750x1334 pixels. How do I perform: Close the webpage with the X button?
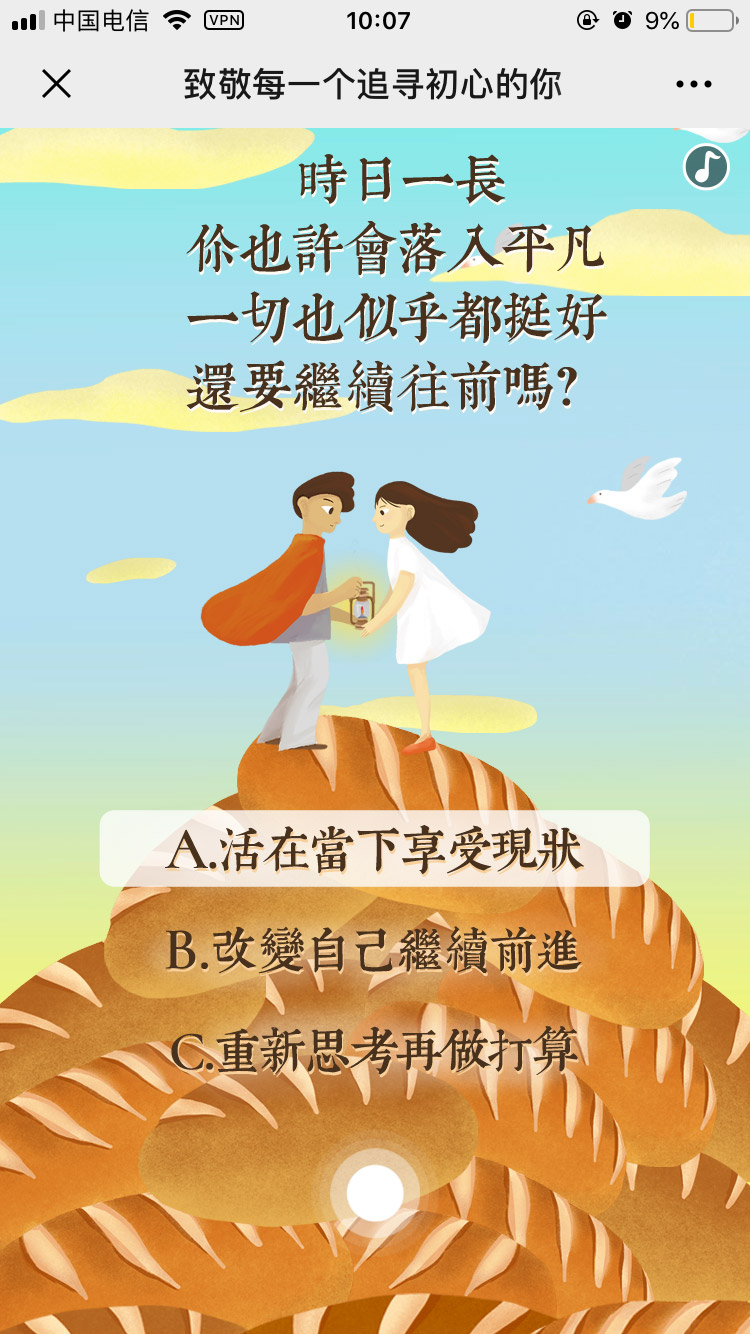56,84
